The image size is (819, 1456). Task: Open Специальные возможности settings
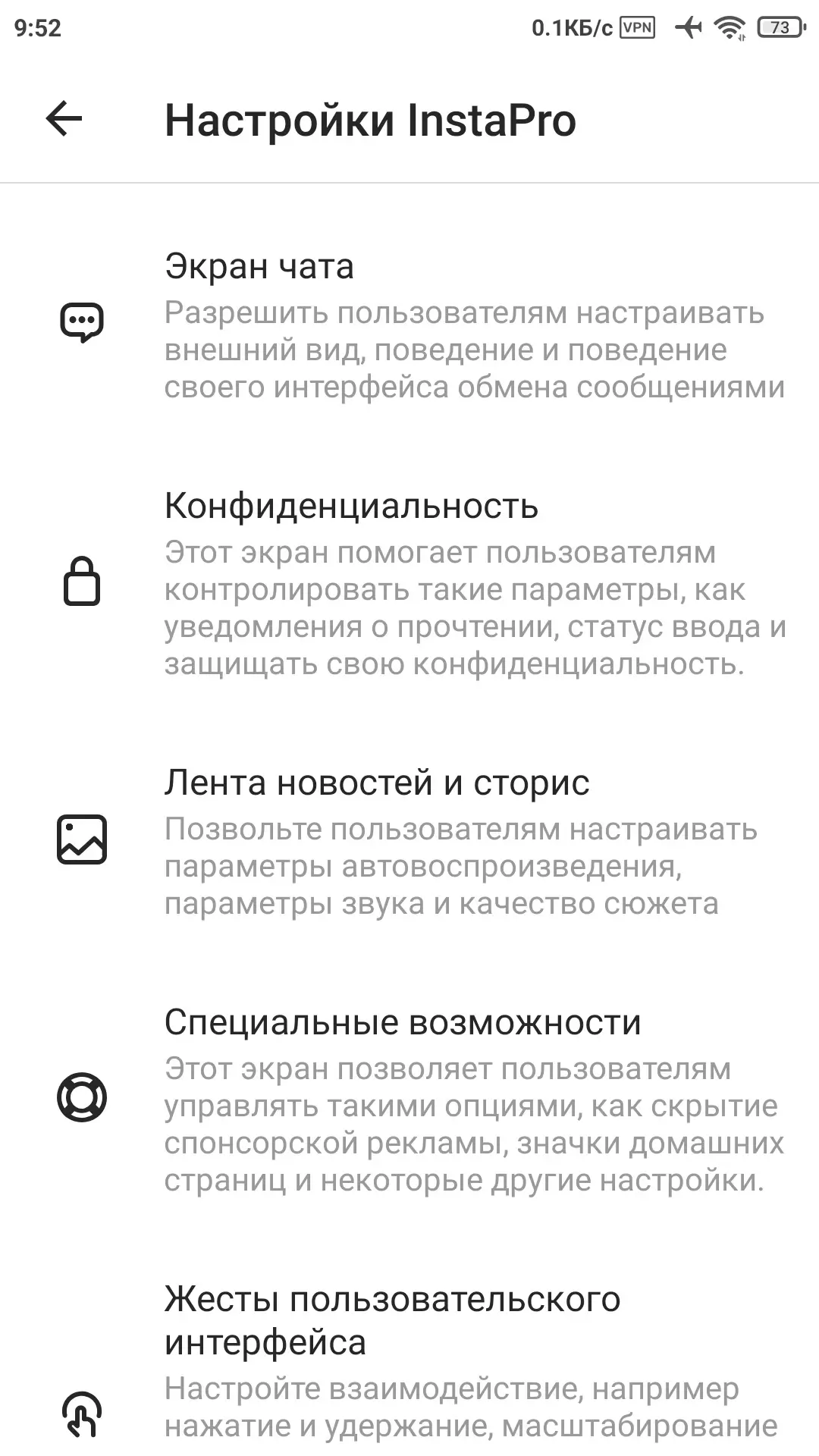409,1098
